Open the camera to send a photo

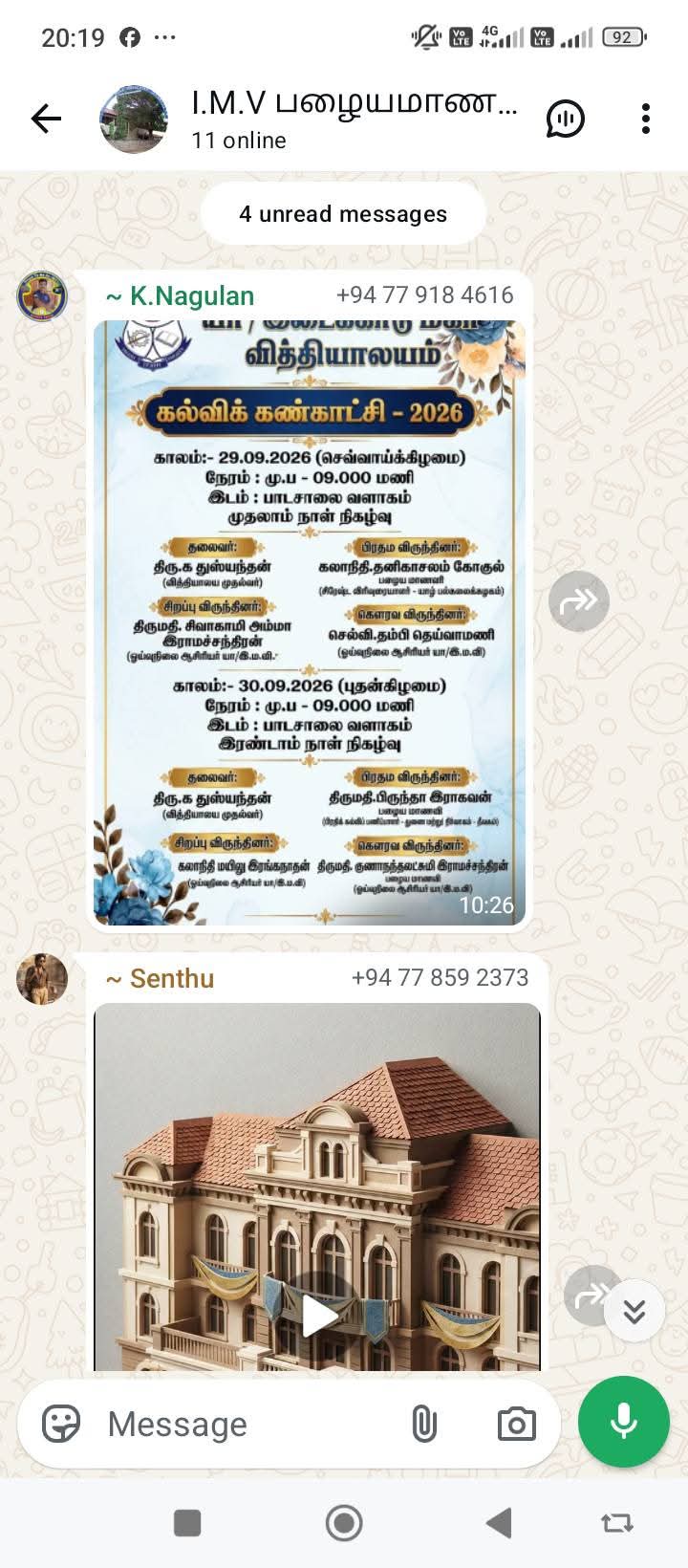[x=516, y=1424]
